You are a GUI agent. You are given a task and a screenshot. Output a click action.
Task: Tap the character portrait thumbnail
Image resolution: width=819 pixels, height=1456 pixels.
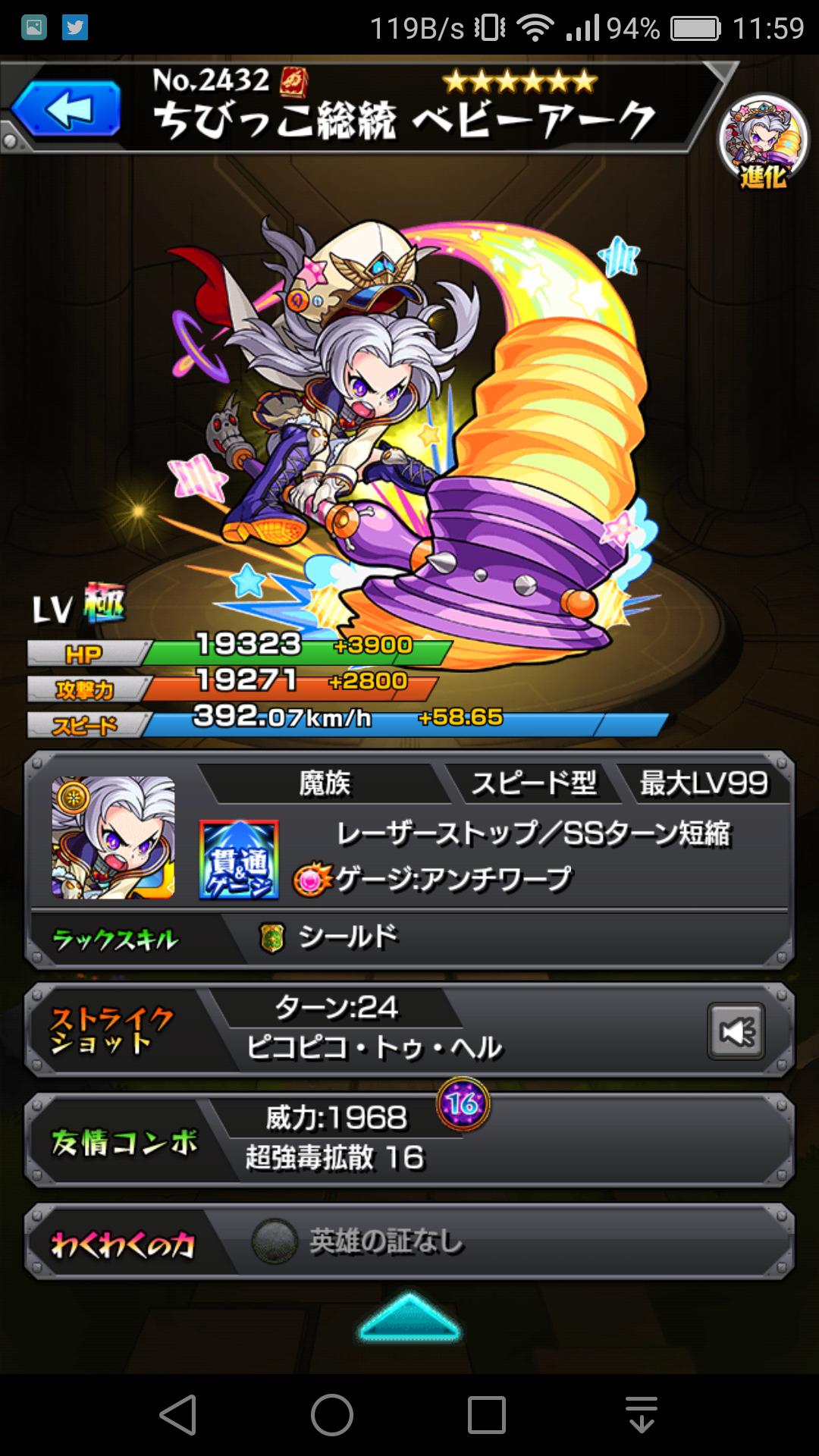coord(113,837)
